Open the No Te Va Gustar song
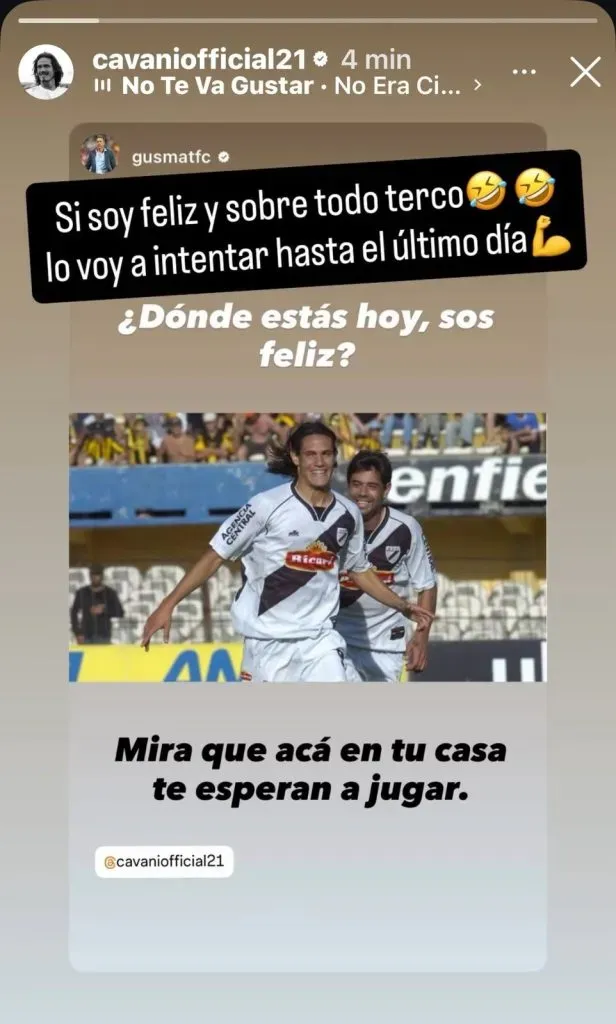616x1024 pixels. click(x=288, y=86)
